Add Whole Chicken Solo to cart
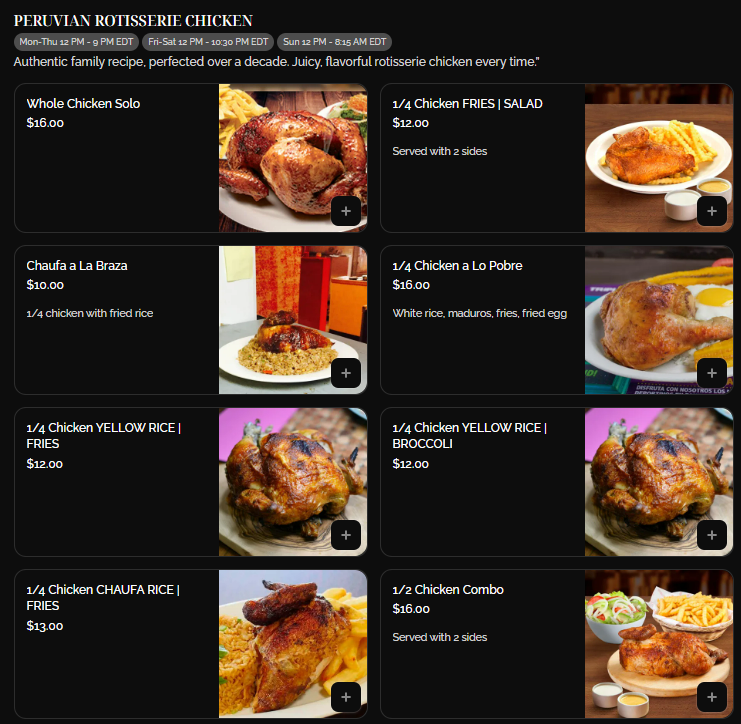The width and height of the screenshot is (741, 724). (346, 211)
